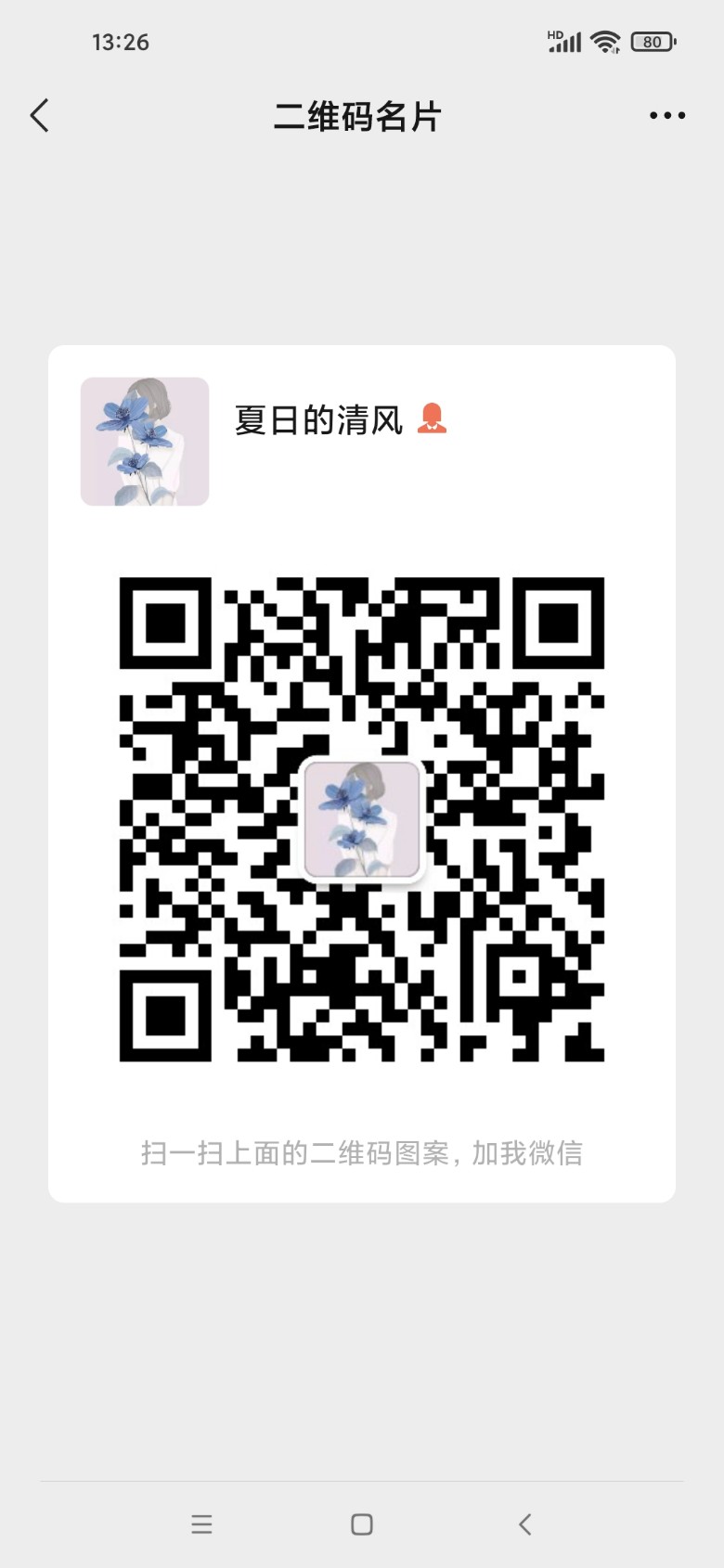724x1568 pixels.
Task: Open recent apps via the system menu button
Action: coord(201,1524)
